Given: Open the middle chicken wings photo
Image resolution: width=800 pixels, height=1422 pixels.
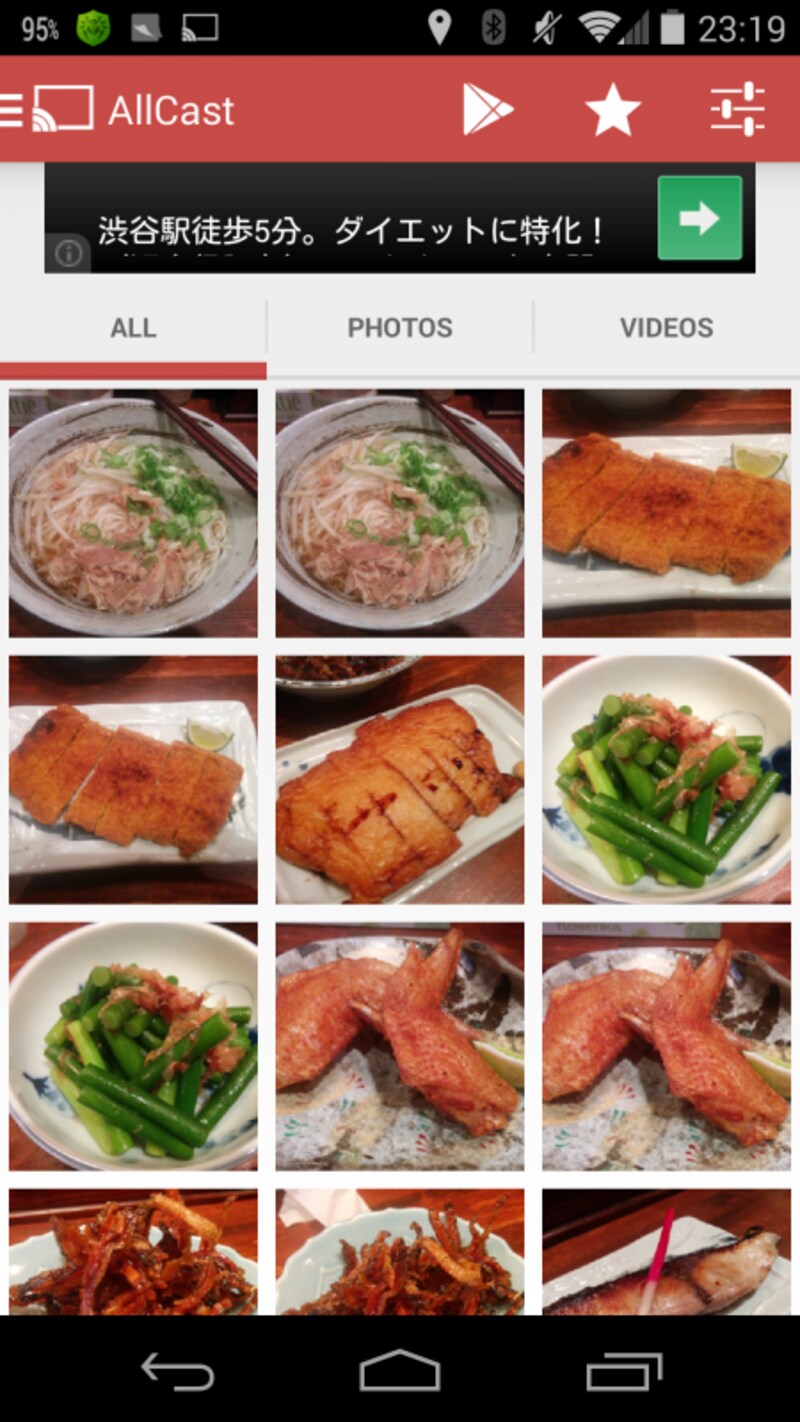Looking at the screenshot, I should coord(400,1046).
